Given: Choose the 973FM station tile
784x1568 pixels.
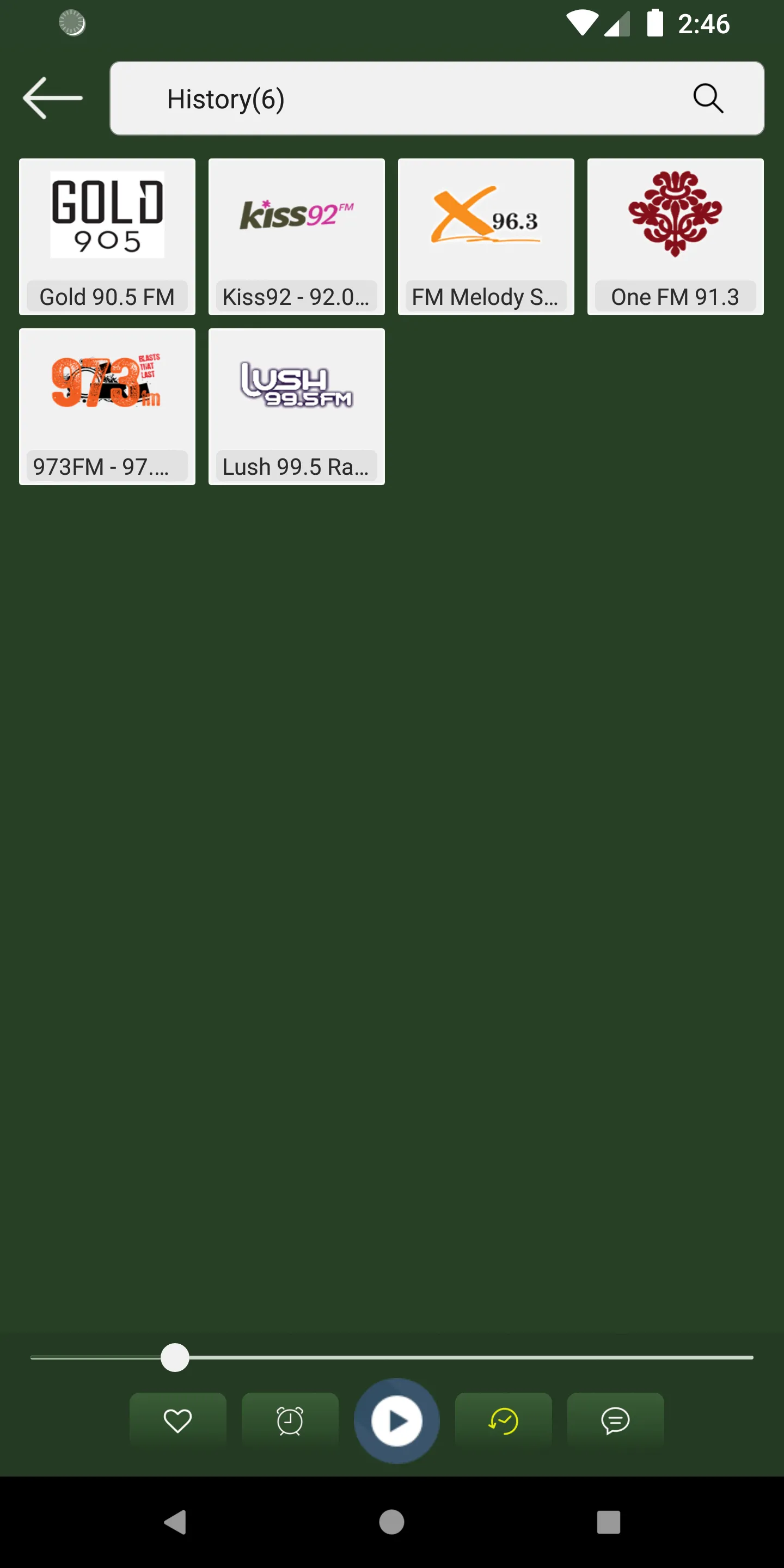Looking at the screenshot, I should pos(107,407).
